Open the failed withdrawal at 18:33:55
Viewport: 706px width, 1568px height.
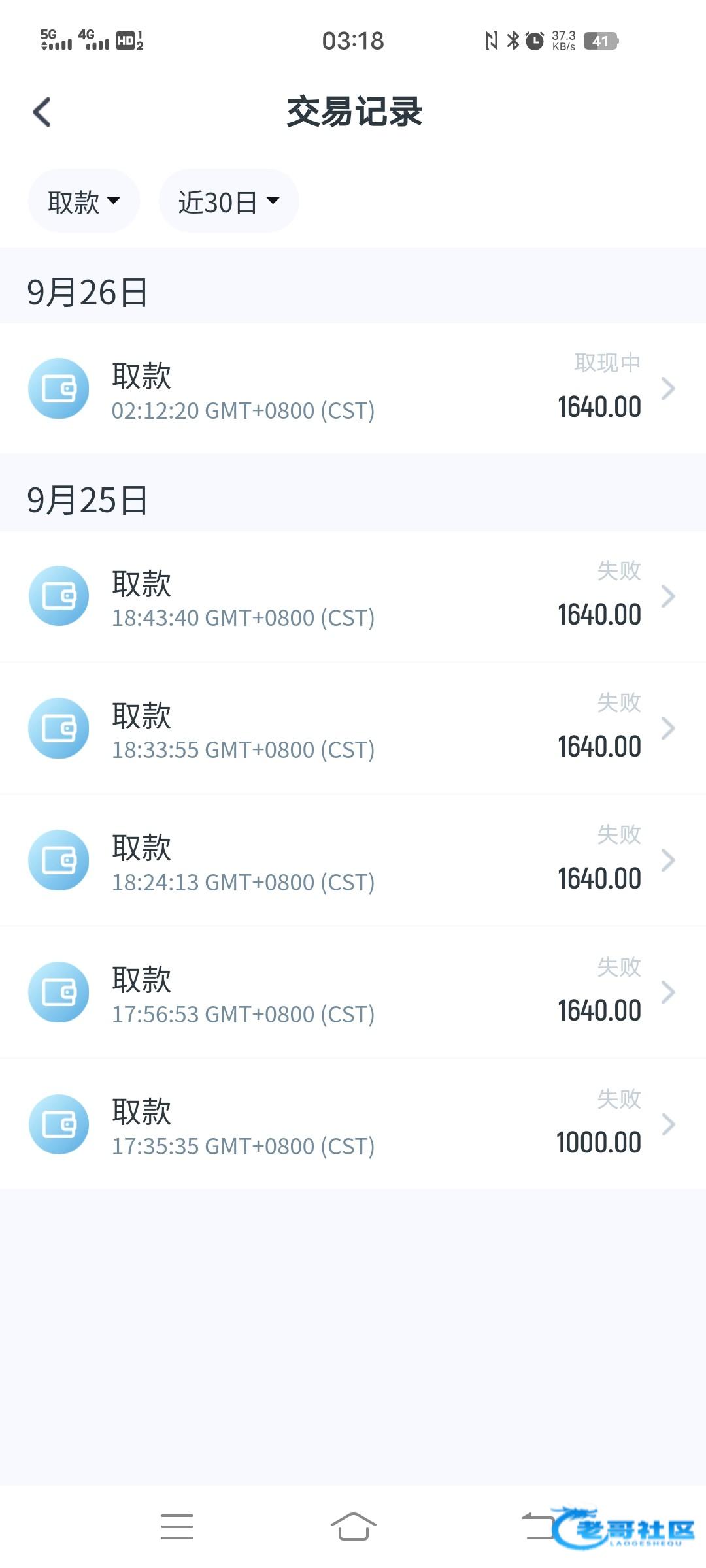(x=353, y=728)
